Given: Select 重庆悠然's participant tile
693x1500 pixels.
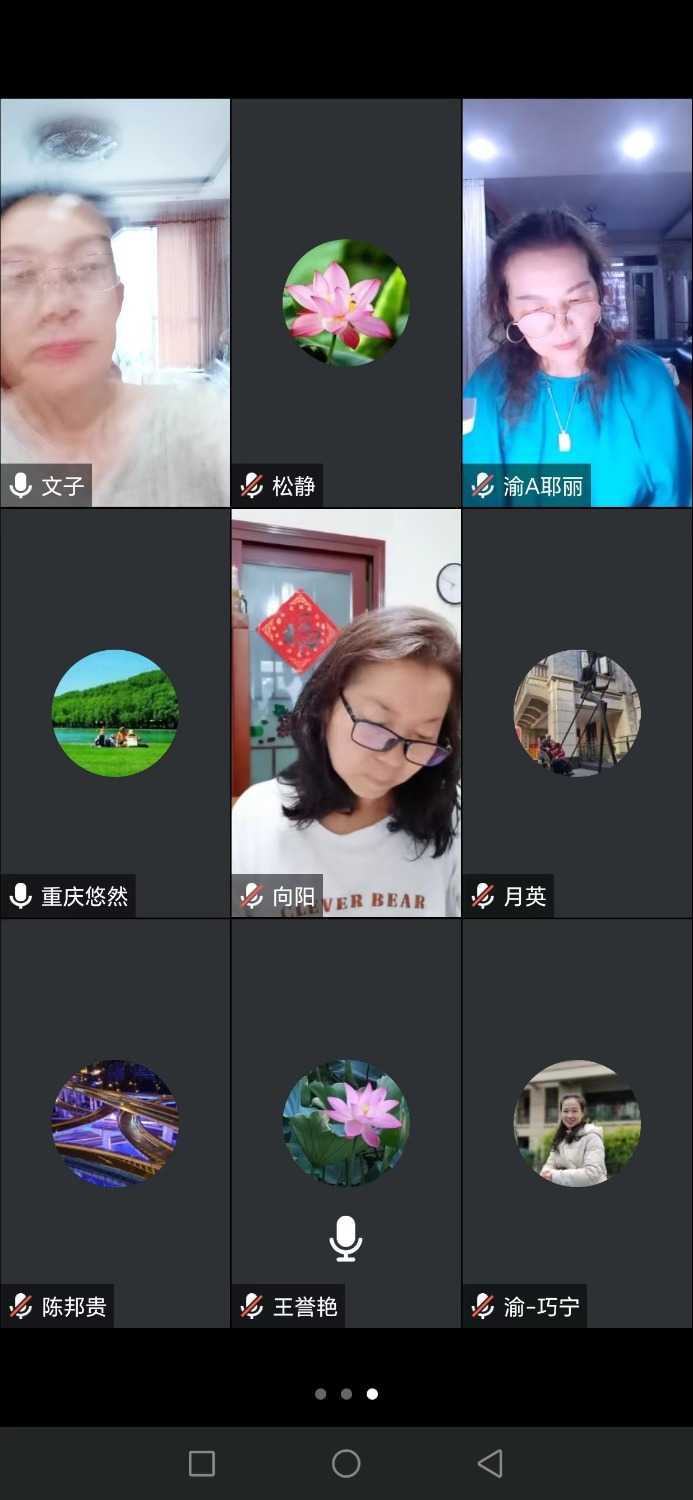Looking at the screenshot, I should pyautogui.click(x=115, y=712).
